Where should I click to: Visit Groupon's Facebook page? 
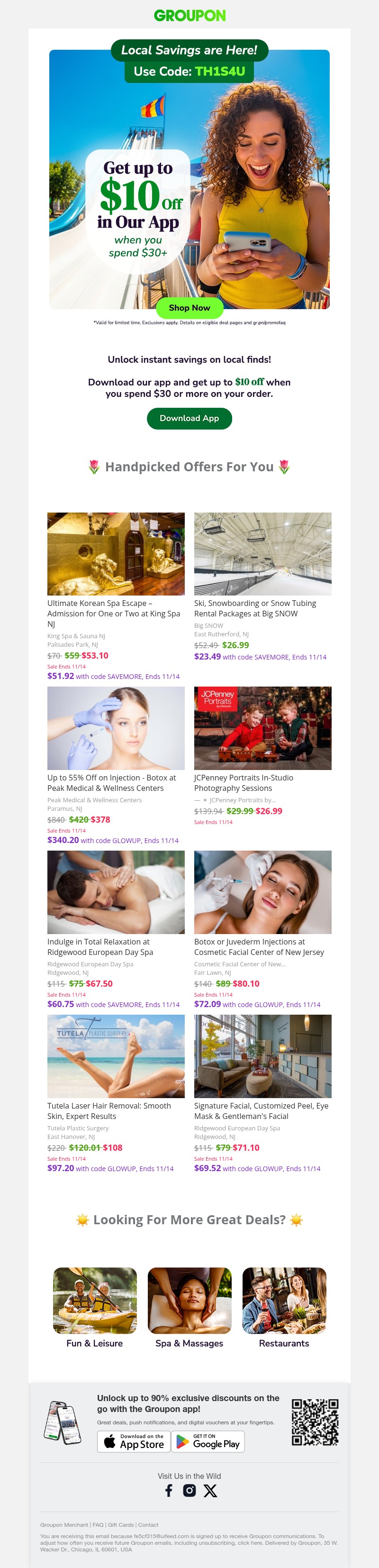[169, 1490]
